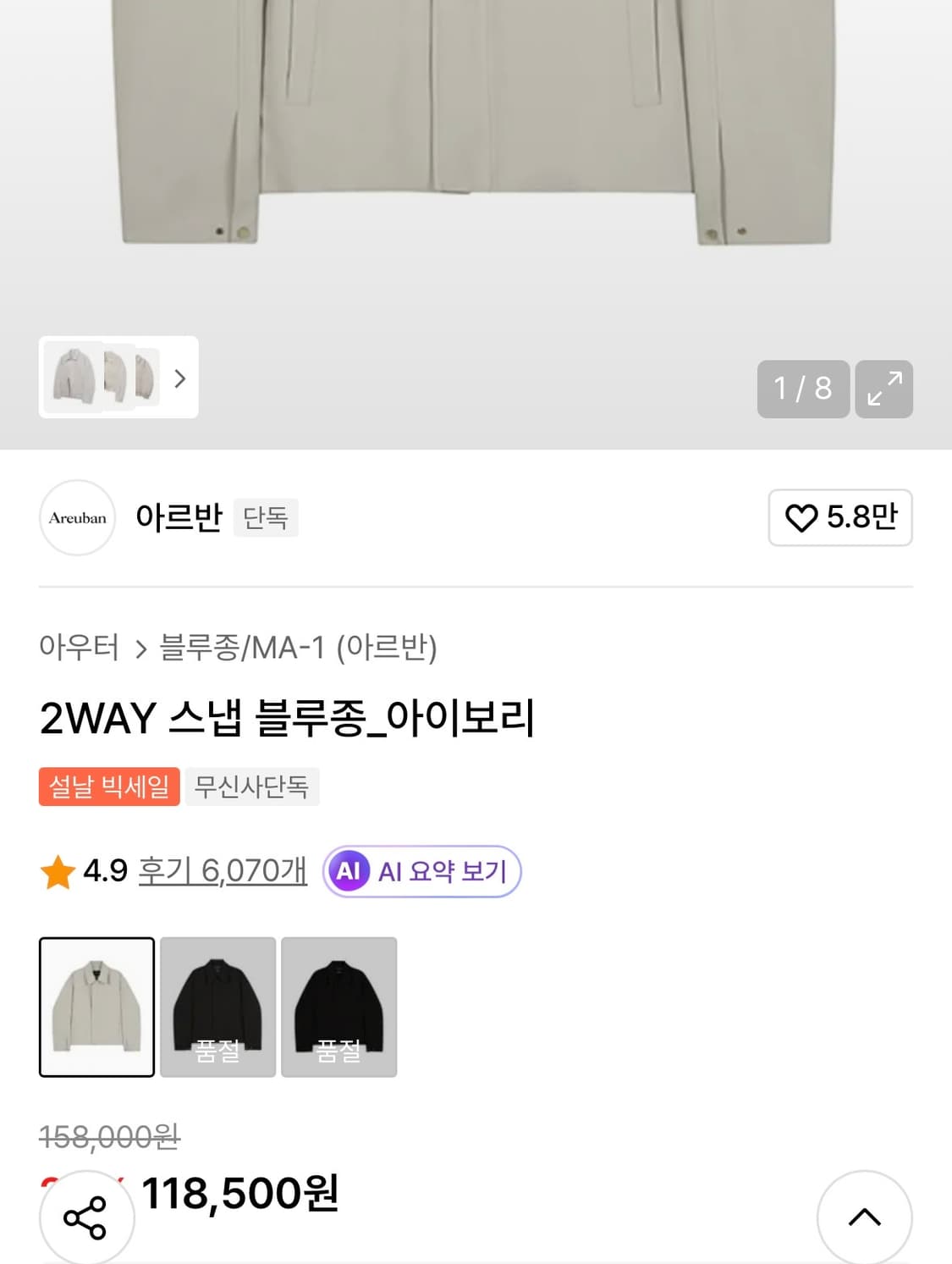The width and height of the screenshot is (952, 1264).
Task: Open fullscreen view with the expand arrows icon
Action: click(885, 389)
